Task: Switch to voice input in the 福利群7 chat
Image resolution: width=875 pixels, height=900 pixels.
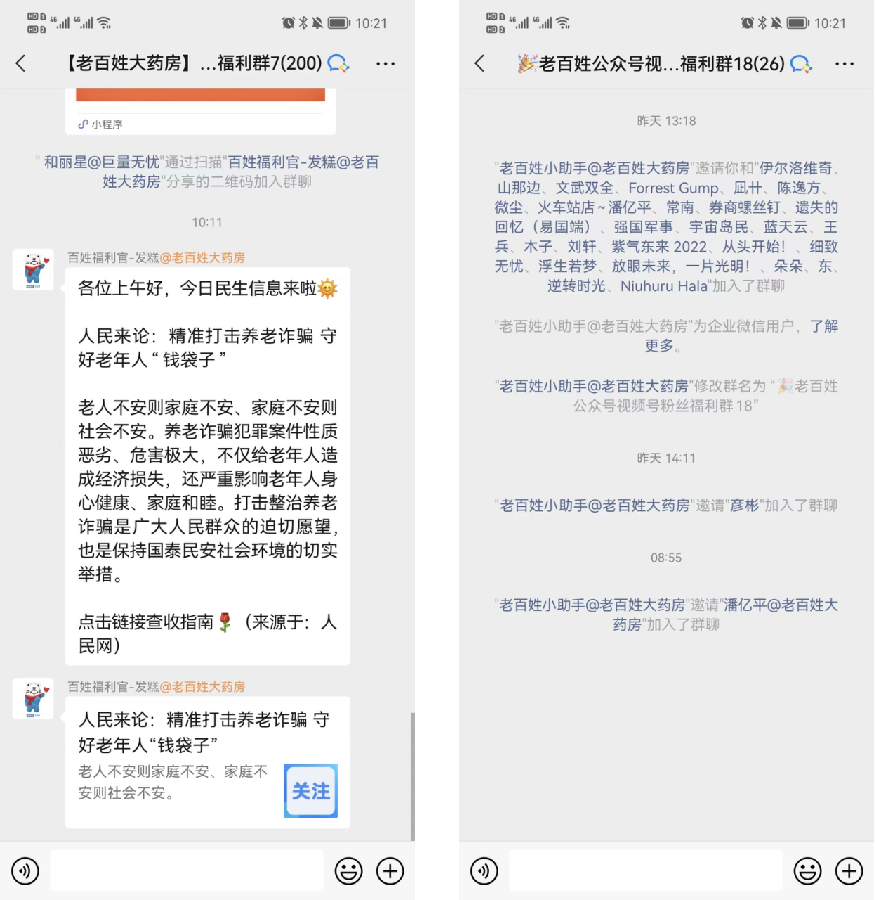Action: click(25, 871)
